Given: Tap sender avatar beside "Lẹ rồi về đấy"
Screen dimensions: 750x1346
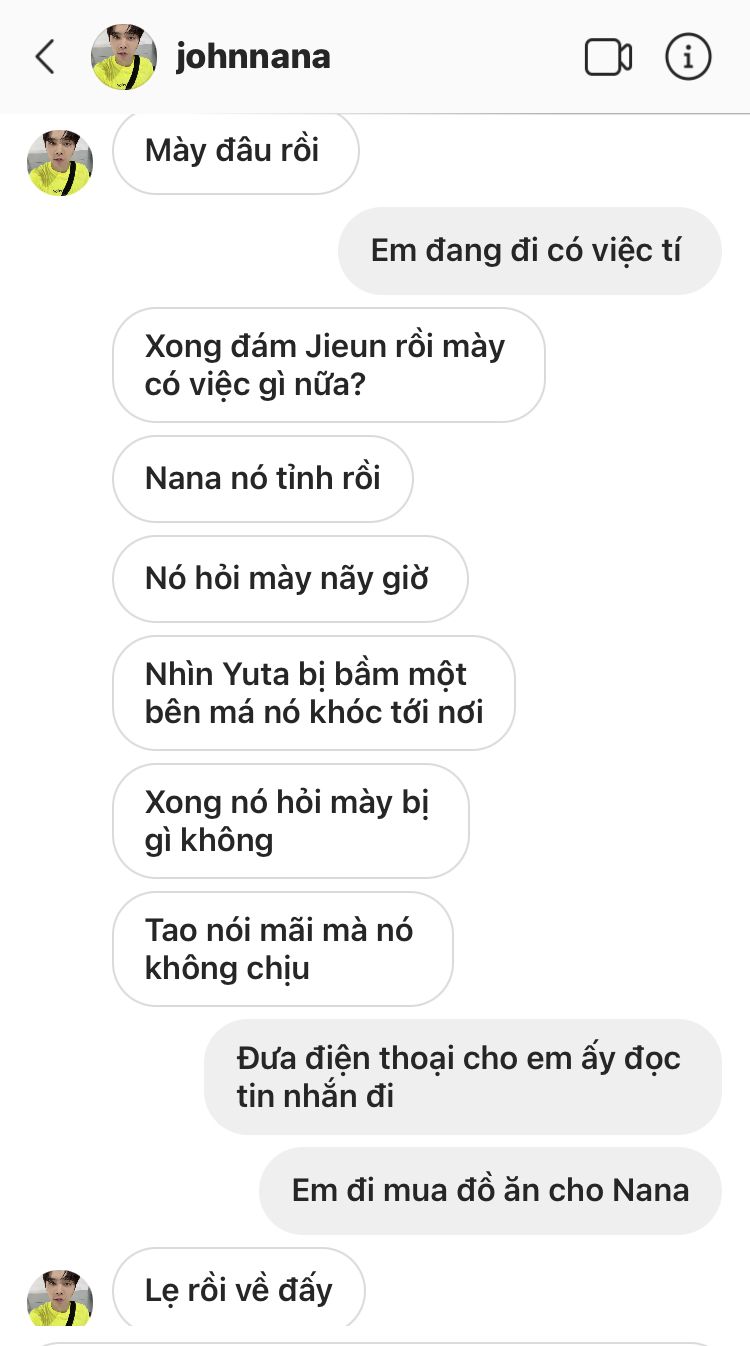Looking at the screenshot, I should pos(60,1297).
